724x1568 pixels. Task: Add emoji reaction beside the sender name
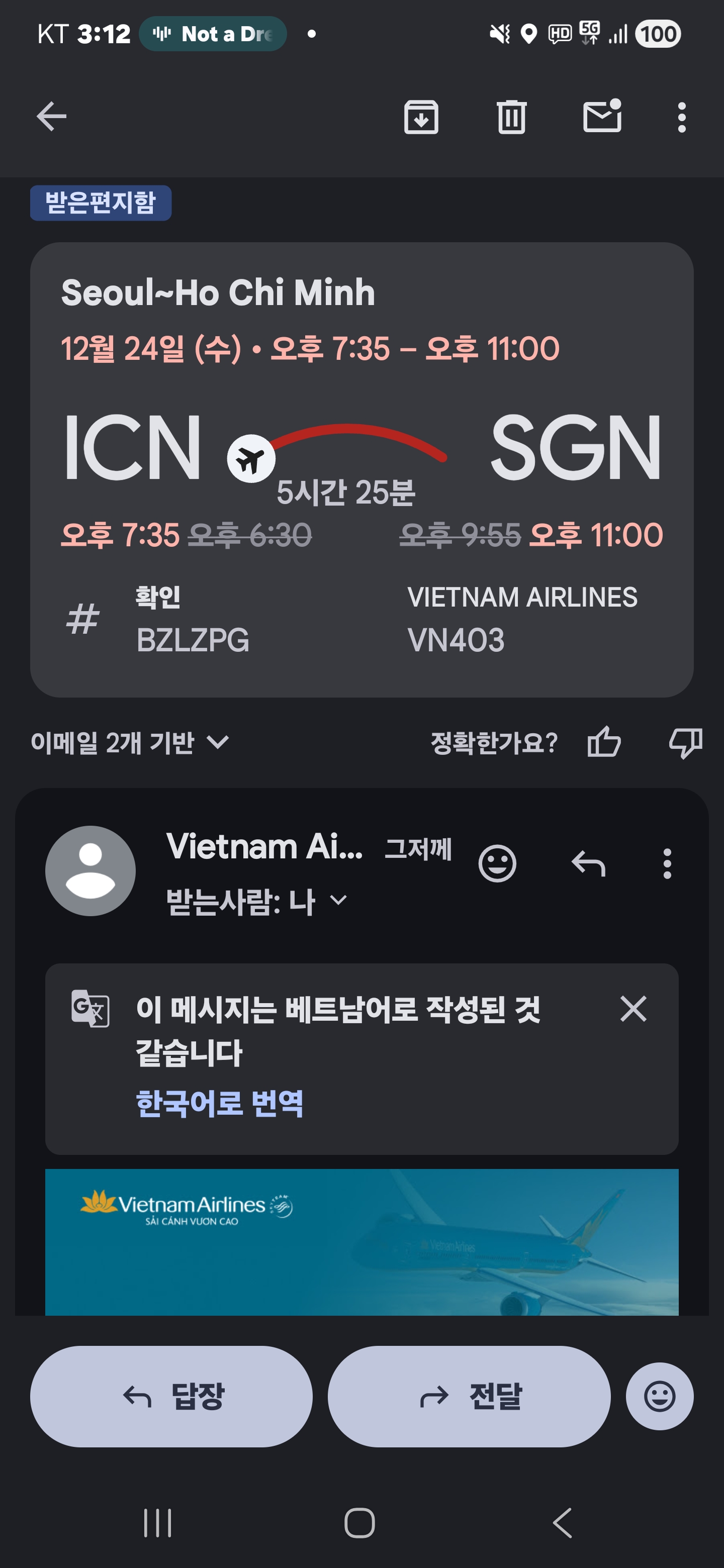point(497,863)
